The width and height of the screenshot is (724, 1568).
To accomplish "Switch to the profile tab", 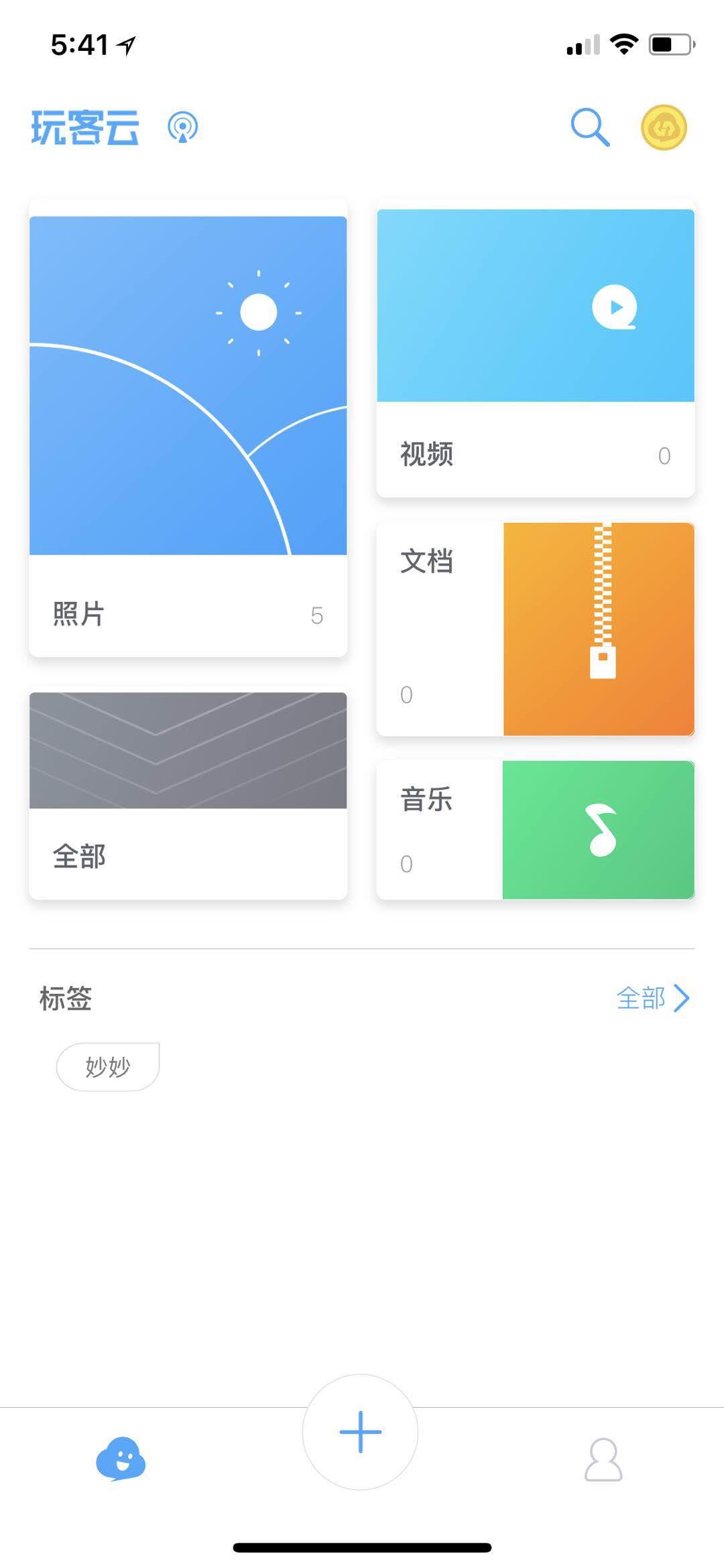I will tap(603, 1459).
